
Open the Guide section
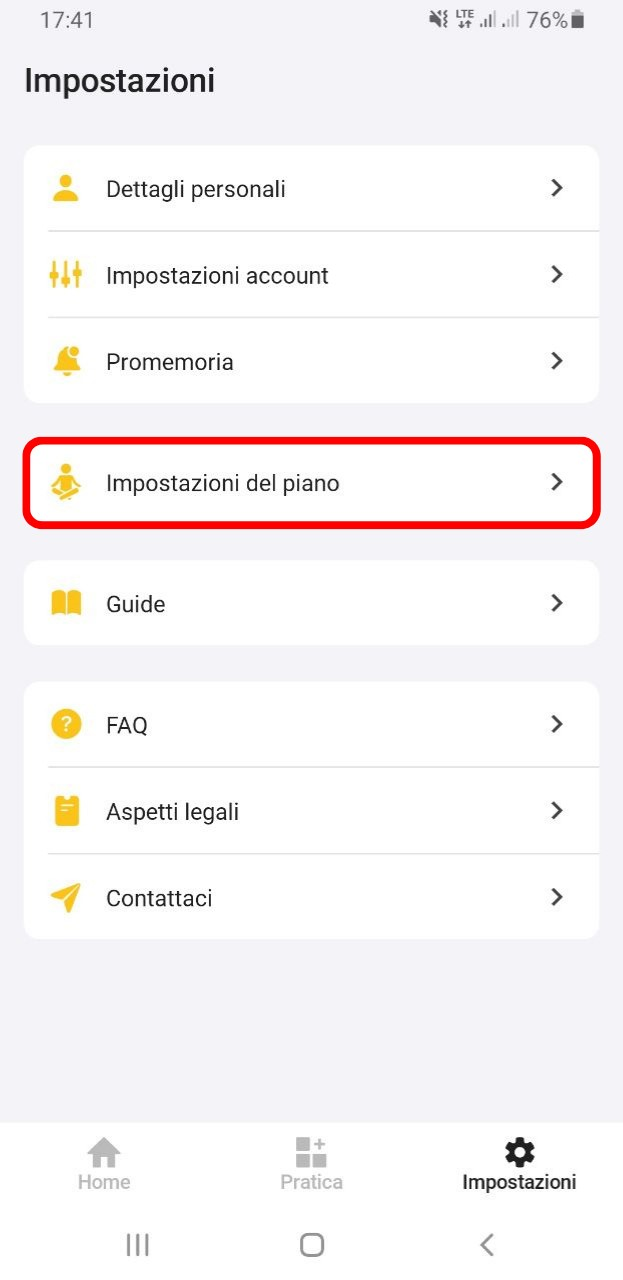coord(311,603)
